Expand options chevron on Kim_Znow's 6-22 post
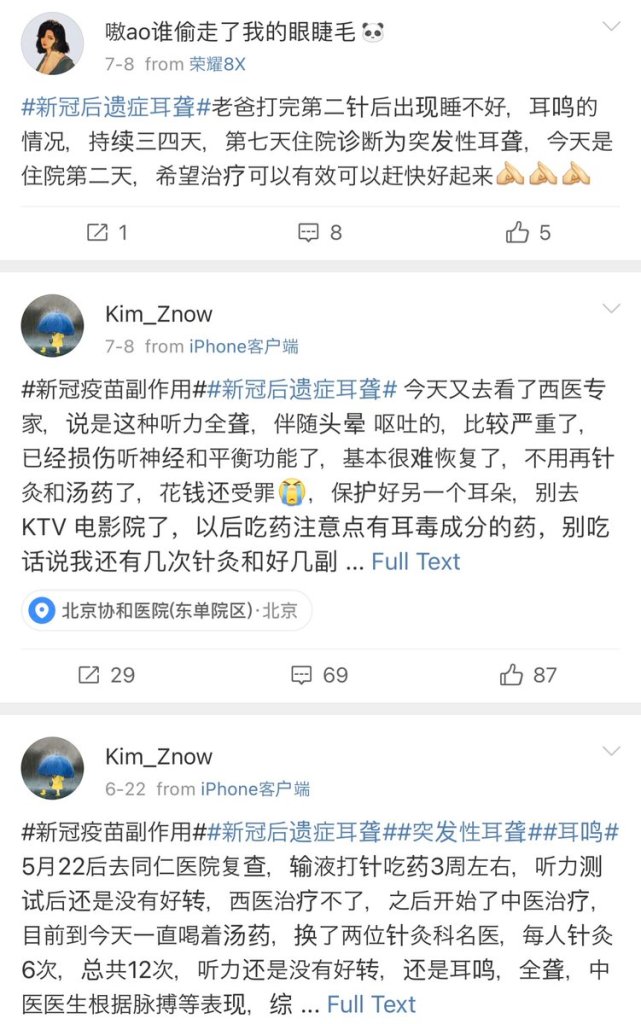Screen dimensions: 641x1024 pos(611,751)
